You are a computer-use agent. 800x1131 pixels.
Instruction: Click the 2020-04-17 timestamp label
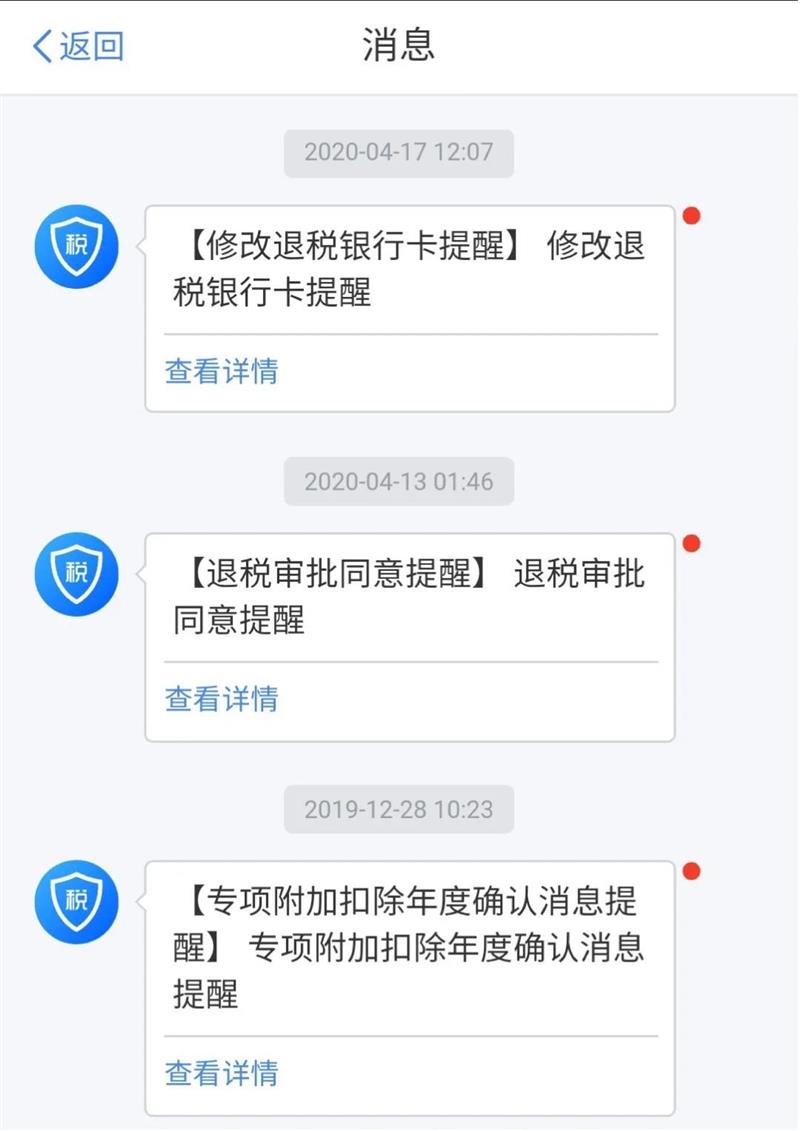pos(398,153)
